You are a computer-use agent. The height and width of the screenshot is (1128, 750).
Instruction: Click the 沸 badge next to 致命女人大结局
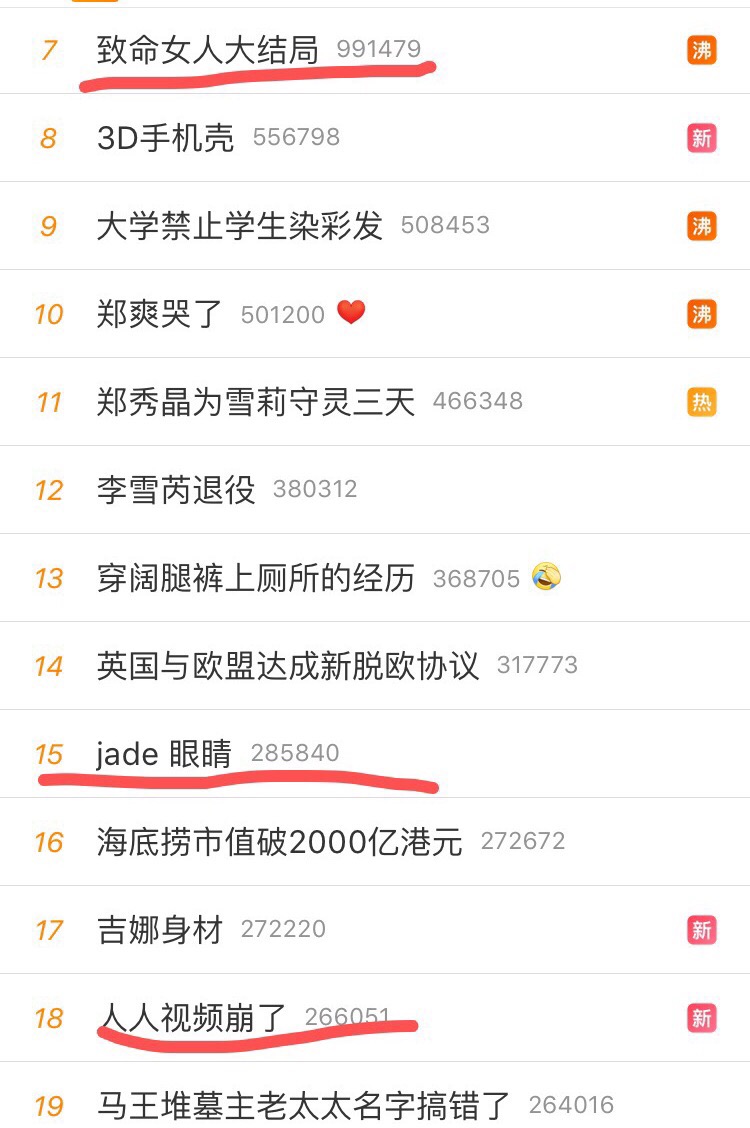[x=704, y=50]
